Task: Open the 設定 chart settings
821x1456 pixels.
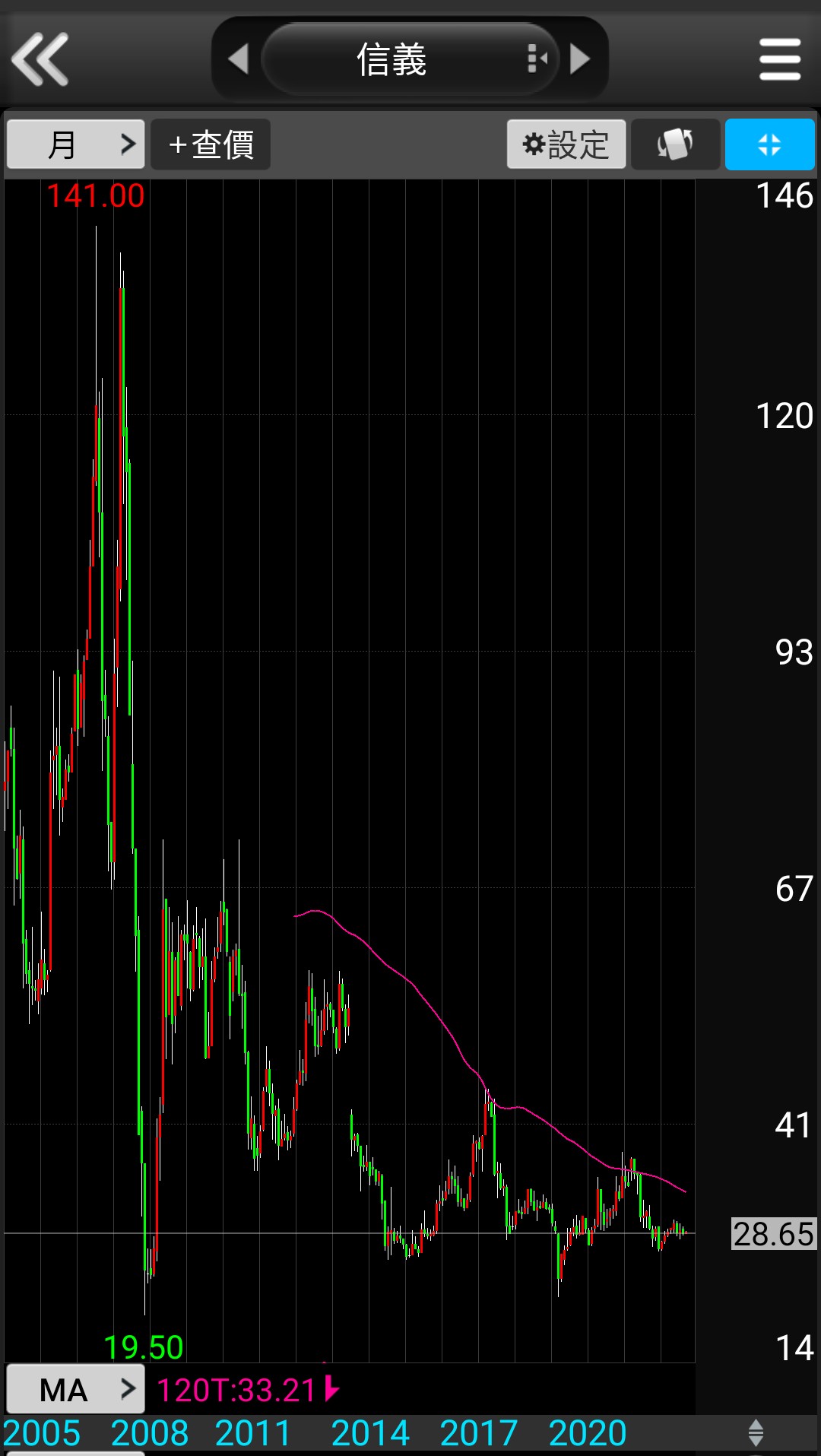Action: click(566, 144)
